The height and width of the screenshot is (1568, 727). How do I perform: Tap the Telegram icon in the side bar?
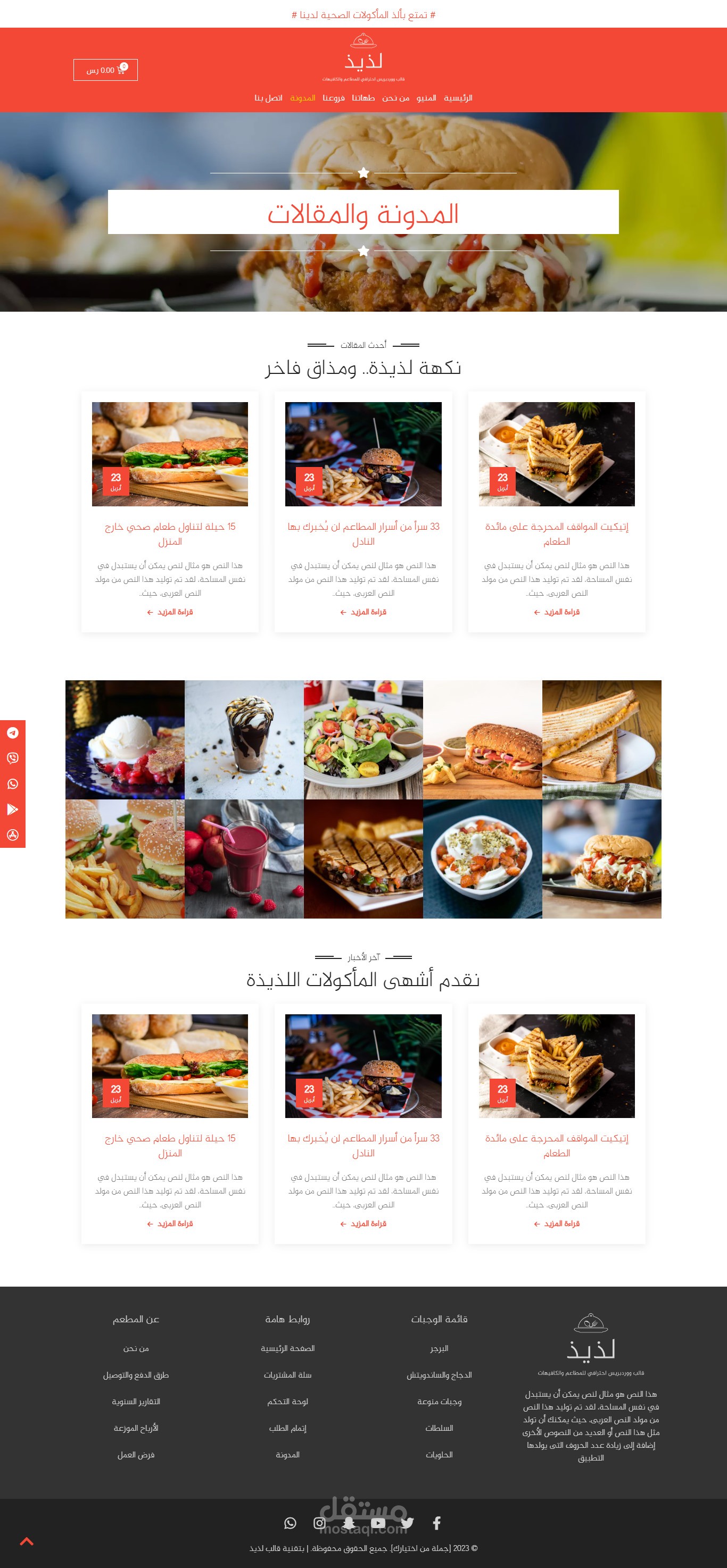point(13,733)
